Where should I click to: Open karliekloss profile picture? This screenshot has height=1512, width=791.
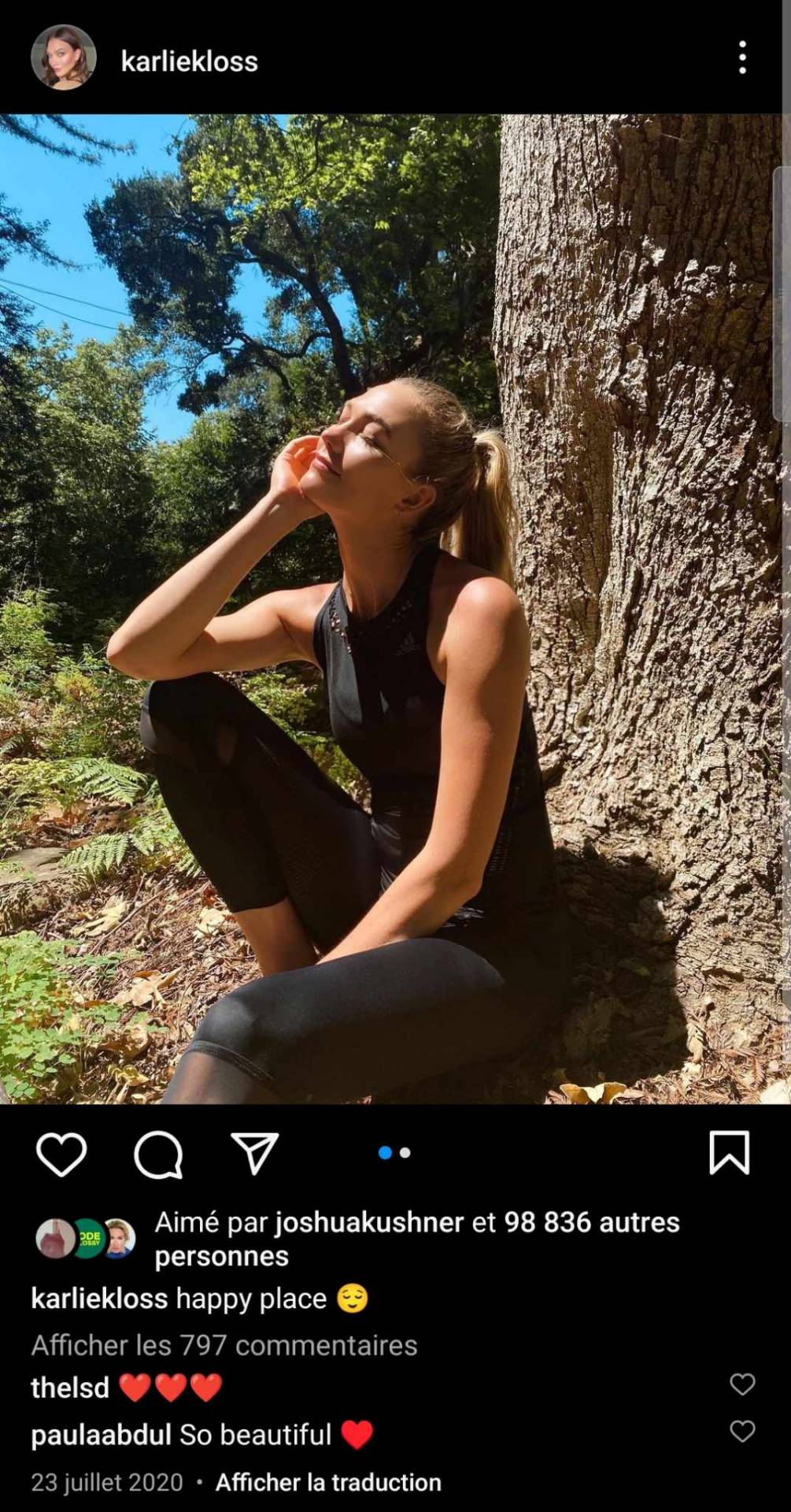point(63,57)
